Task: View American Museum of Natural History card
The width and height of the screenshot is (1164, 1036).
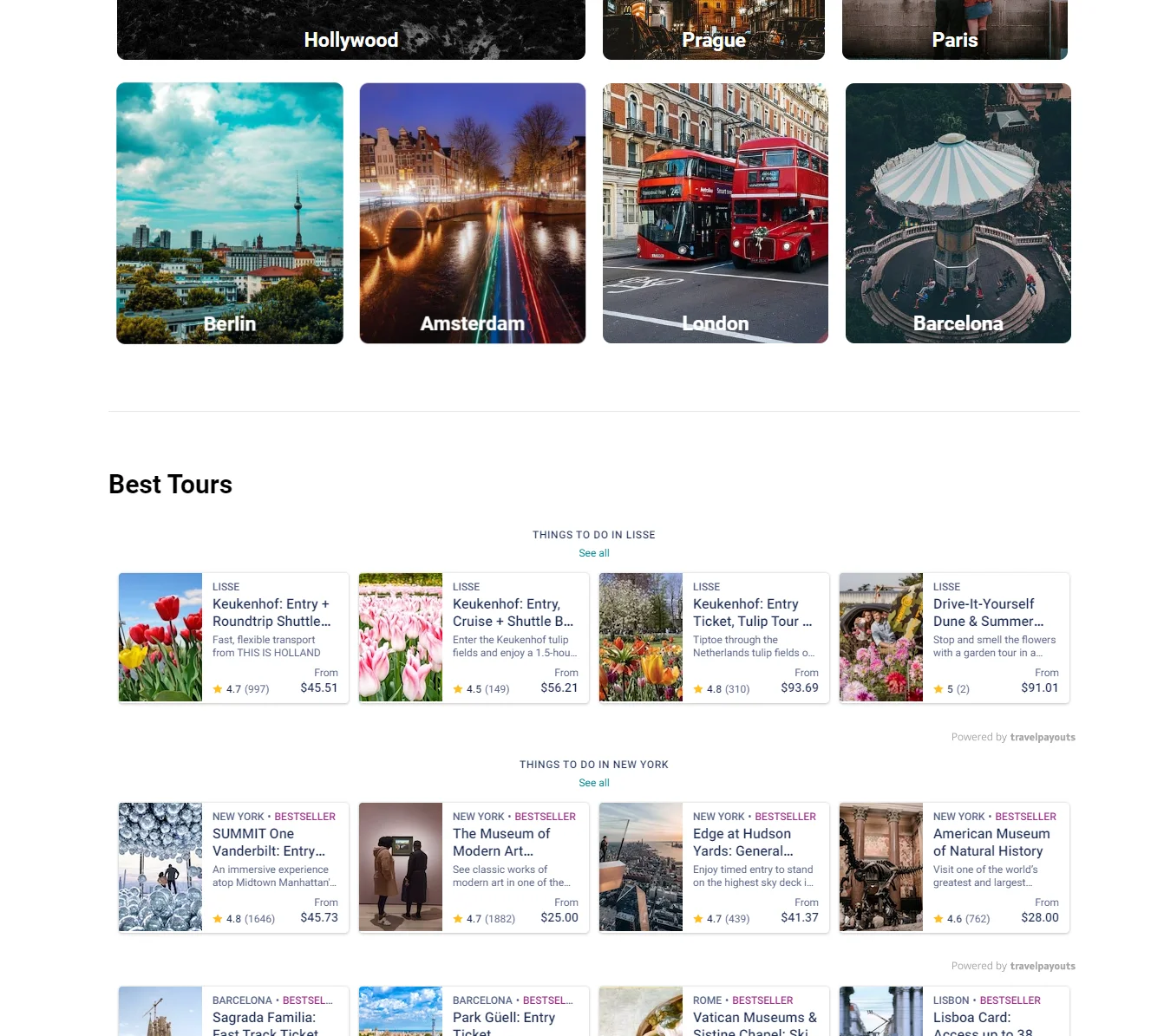Action: [991, 842]
